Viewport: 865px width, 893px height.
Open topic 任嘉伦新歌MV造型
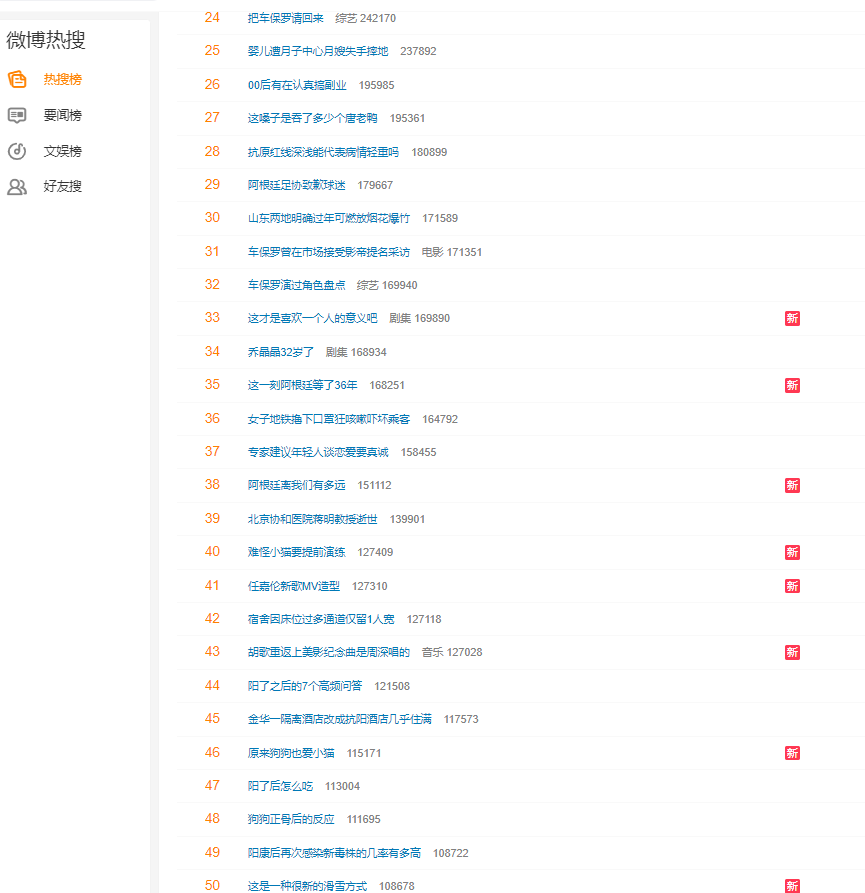[x=294, y=586]
